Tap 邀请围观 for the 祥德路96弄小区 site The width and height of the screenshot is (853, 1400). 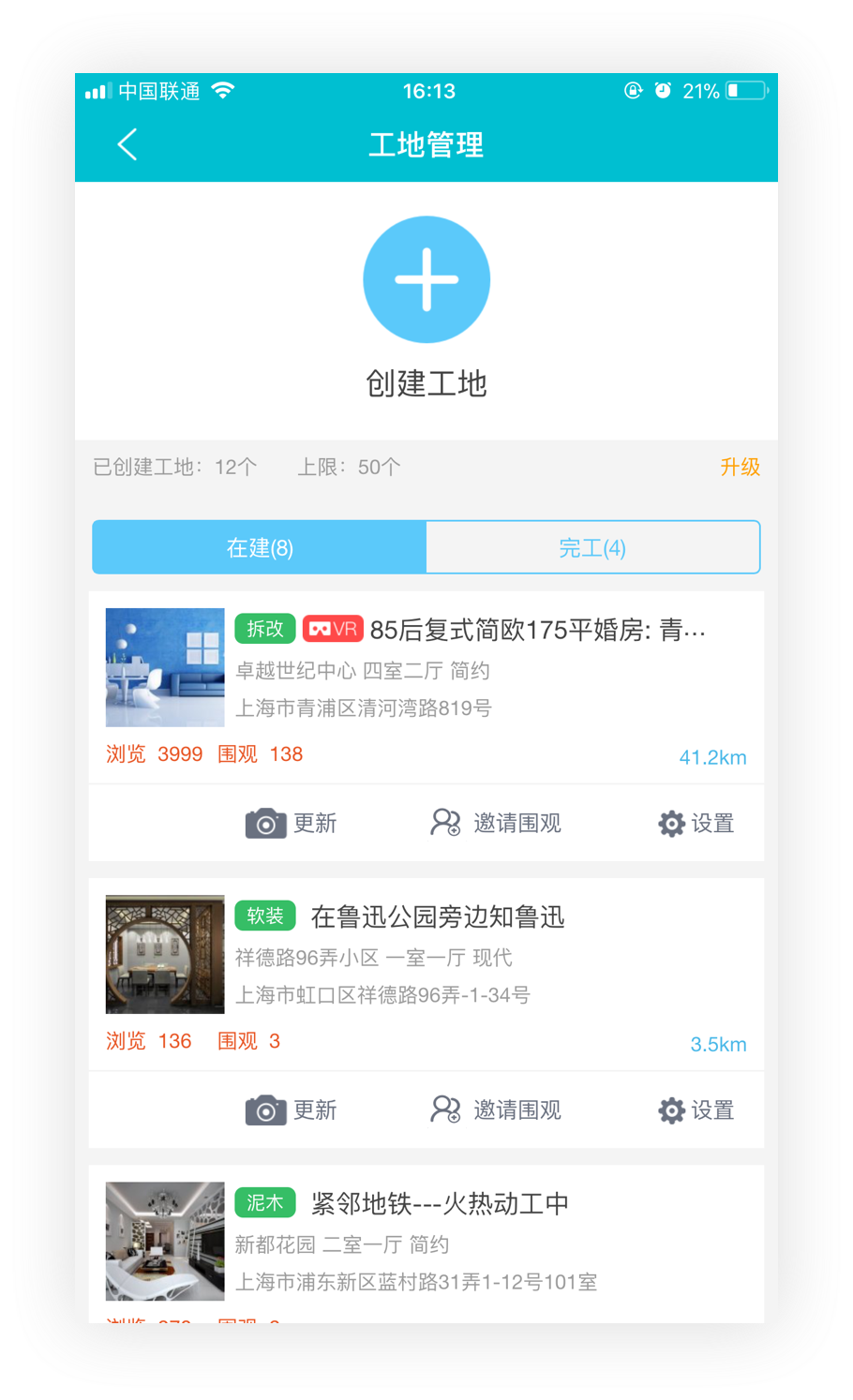point(496,1110)
